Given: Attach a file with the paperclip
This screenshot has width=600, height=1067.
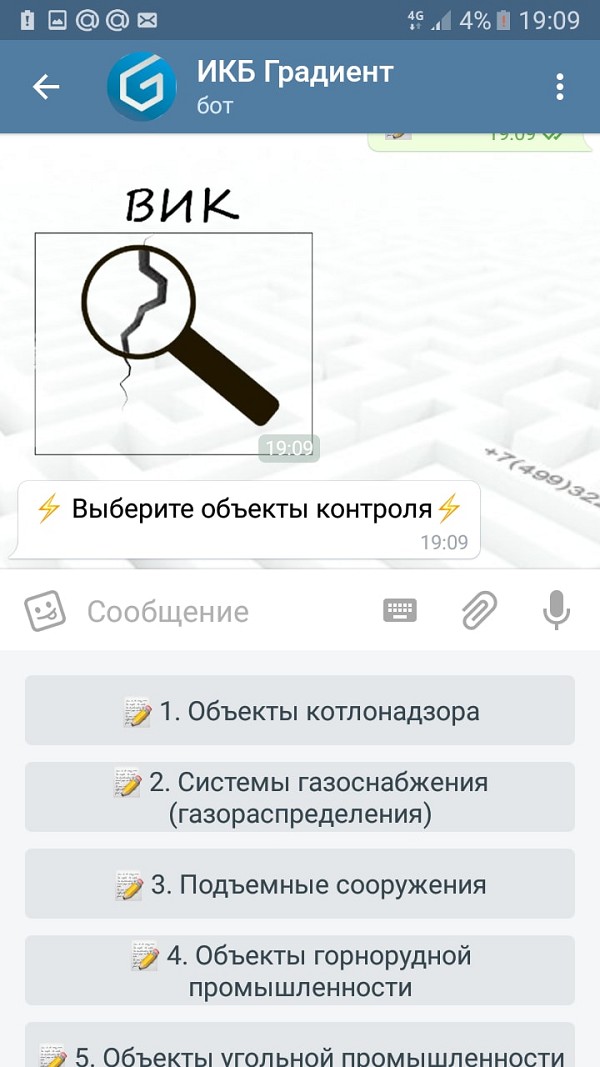Looking at the screenshot, I should click(479, 611).
